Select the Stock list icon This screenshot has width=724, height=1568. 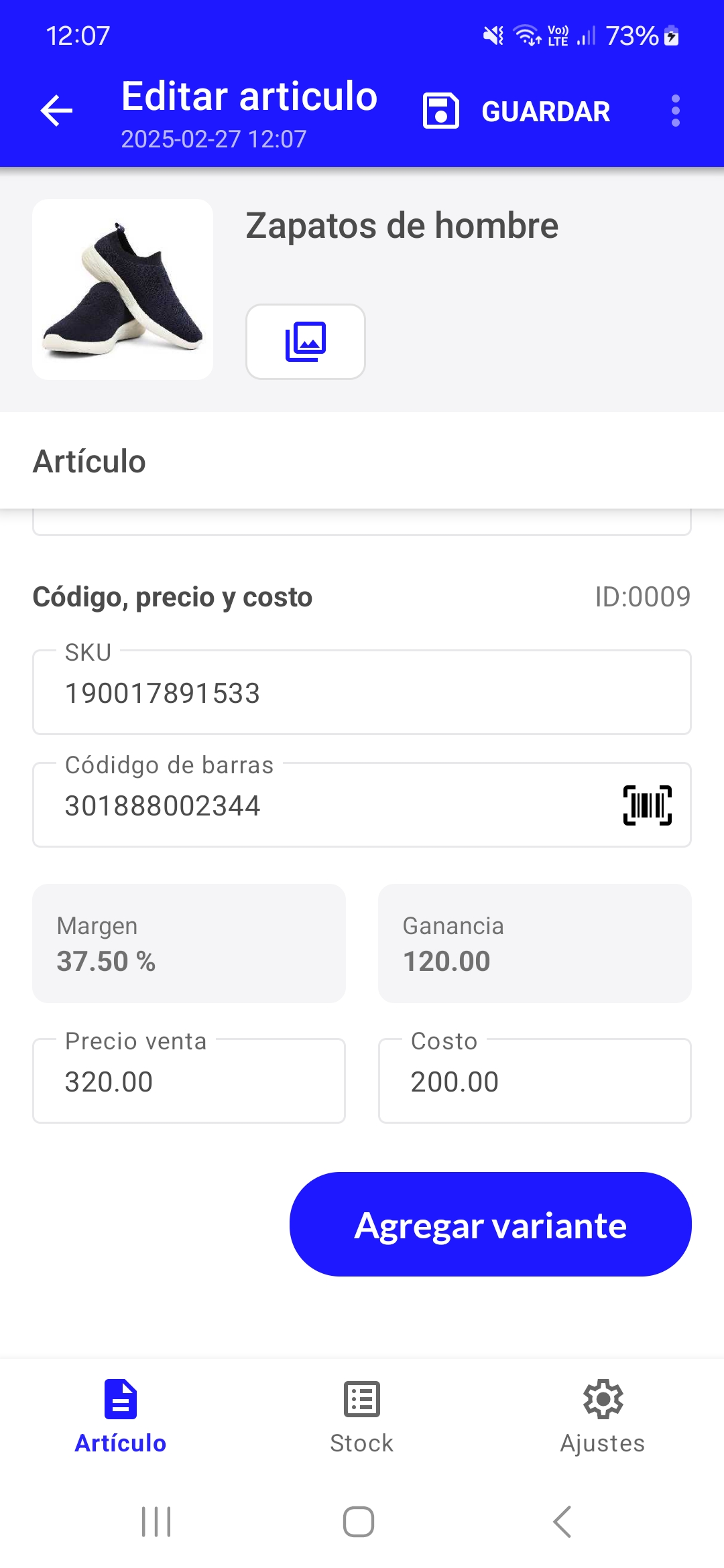(361, 1399)
